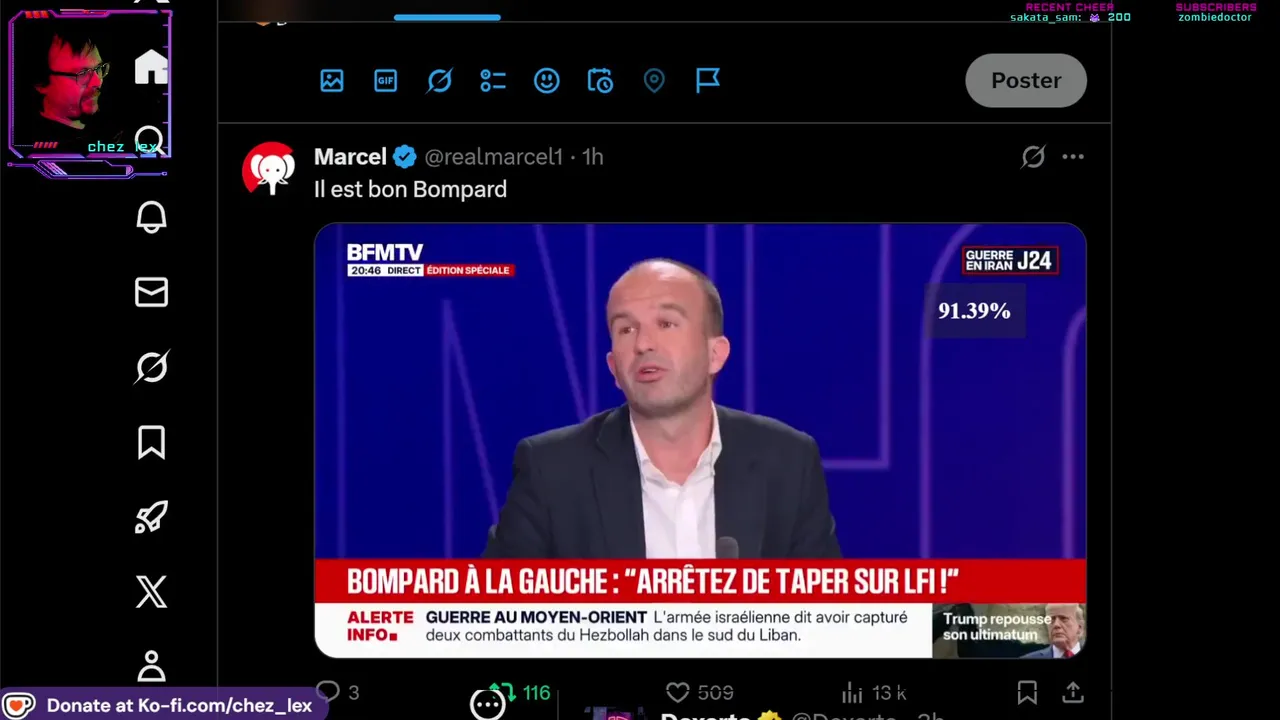This screenshot has height=720, width=1280.
Task: Tag a location on the post
Action: pyautogui.click(x=654, y=81)
